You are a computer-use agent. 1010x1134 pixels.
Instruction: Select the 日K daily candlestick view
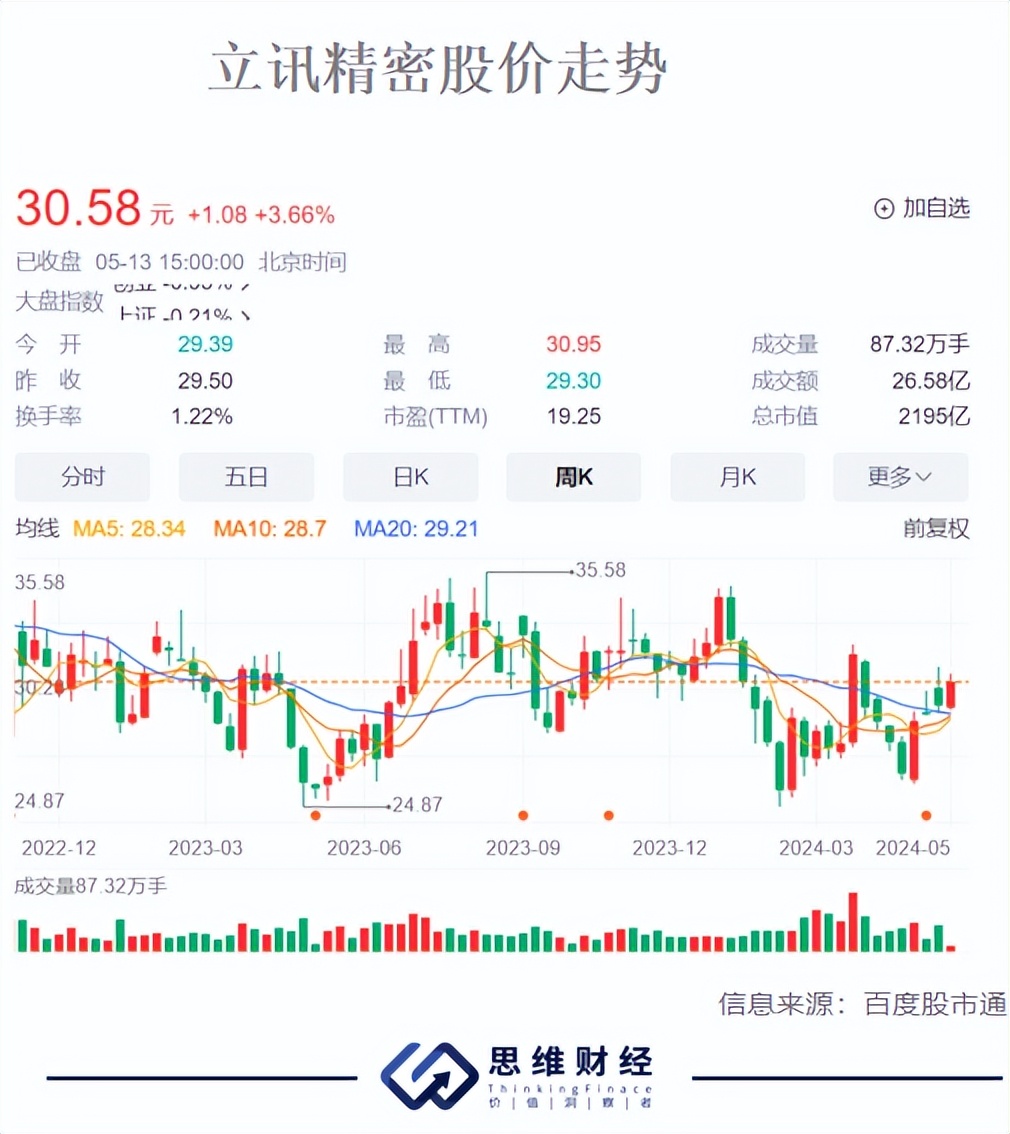[410, 477]
